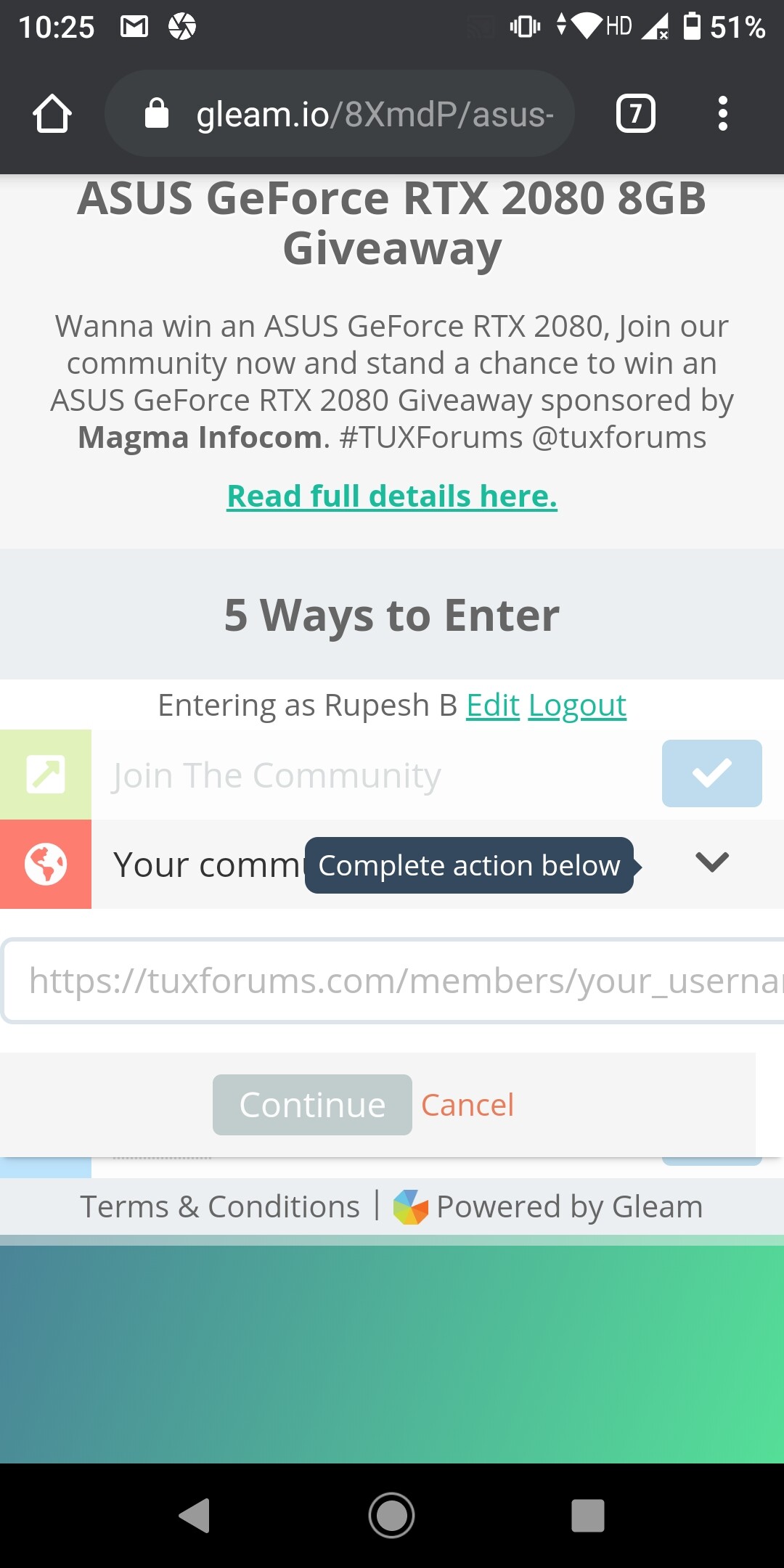Viewport: 784px width, 1568px height.
Task: Open the browser overflow menu
Action: pyautogui.click(x=722, y=114)
